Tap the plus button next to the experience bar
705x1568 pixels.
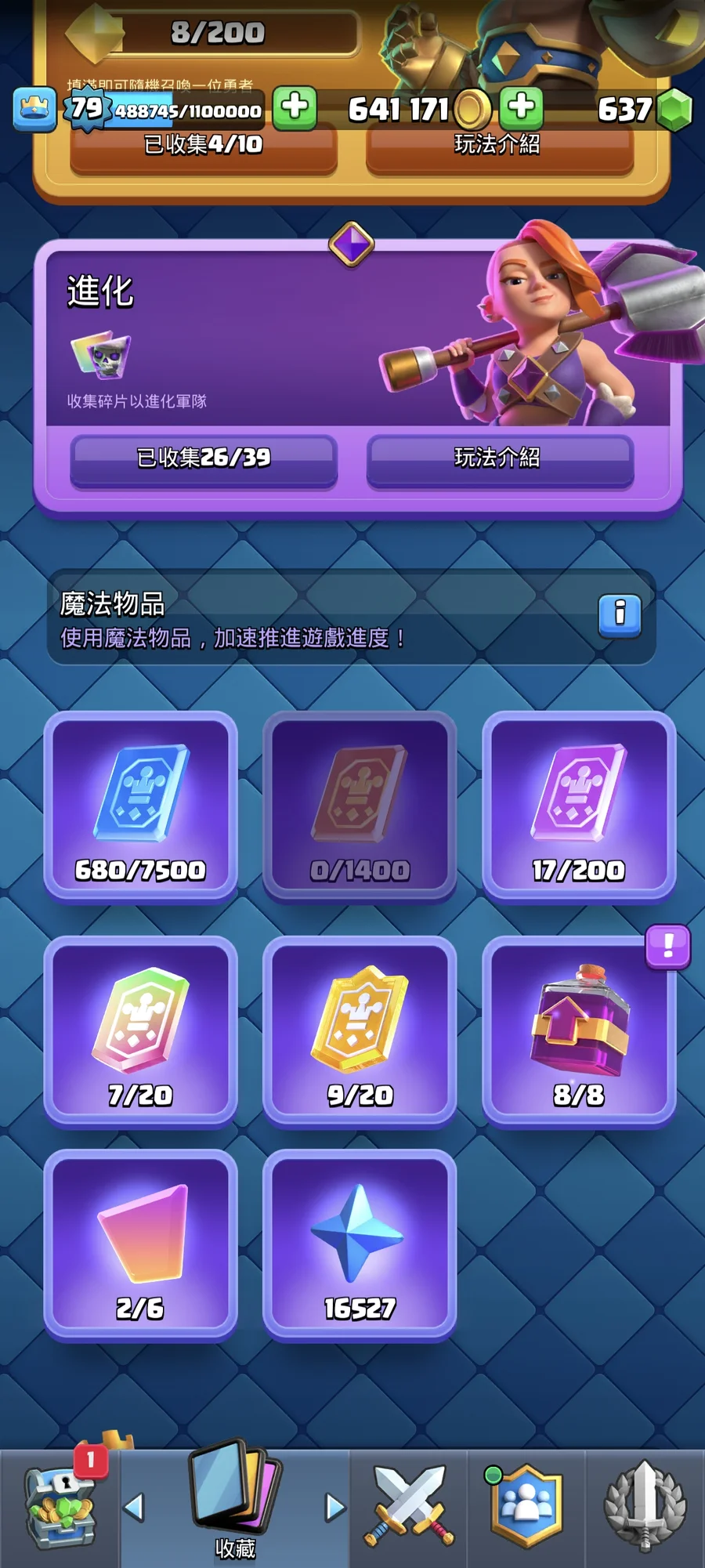pos(295,107)
